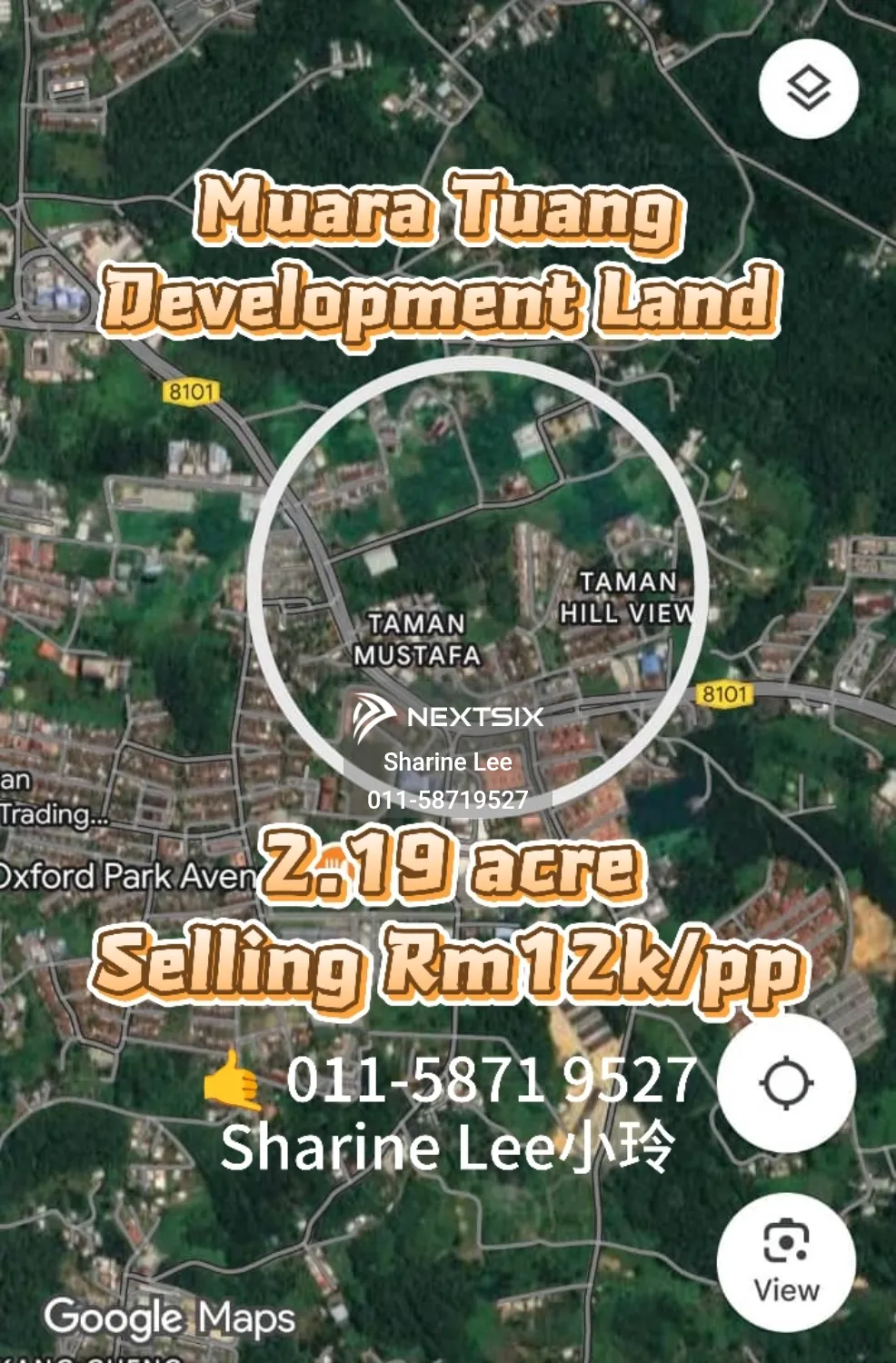Toggle satellite view using the layers control
This screenshot has height=1363, width=896.
pos(808,87)
